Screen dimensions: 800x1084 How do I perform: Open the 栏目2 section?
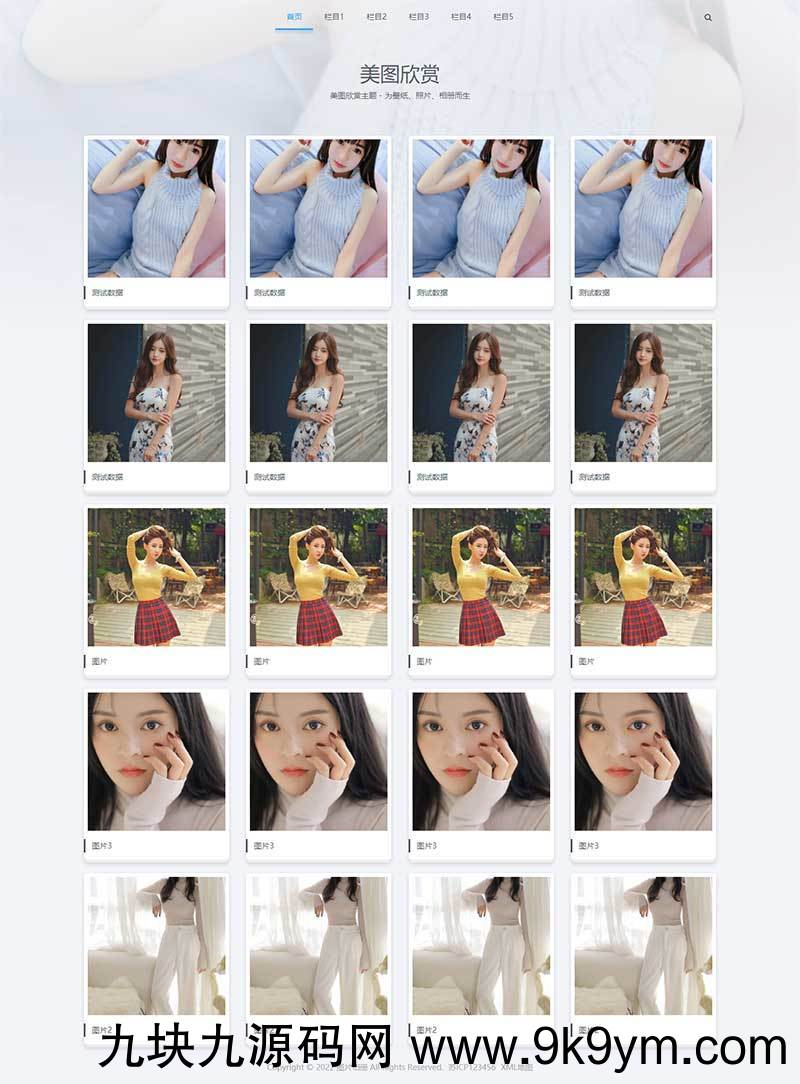coord(377,17)
